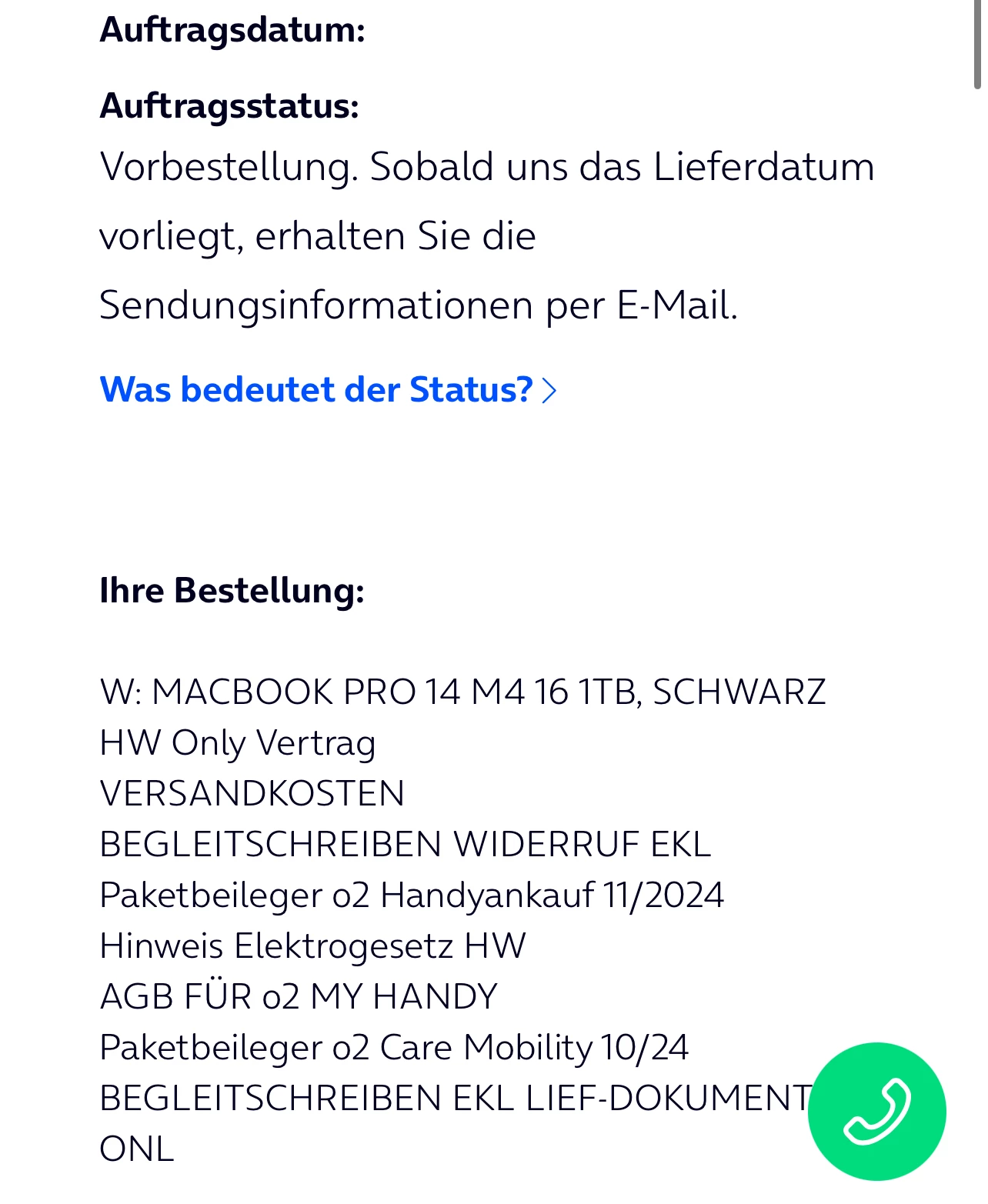Screen dimensions: 988x1204
Task: Open the 'Was bedeutet der Status?' link
Action: [327, 390]
